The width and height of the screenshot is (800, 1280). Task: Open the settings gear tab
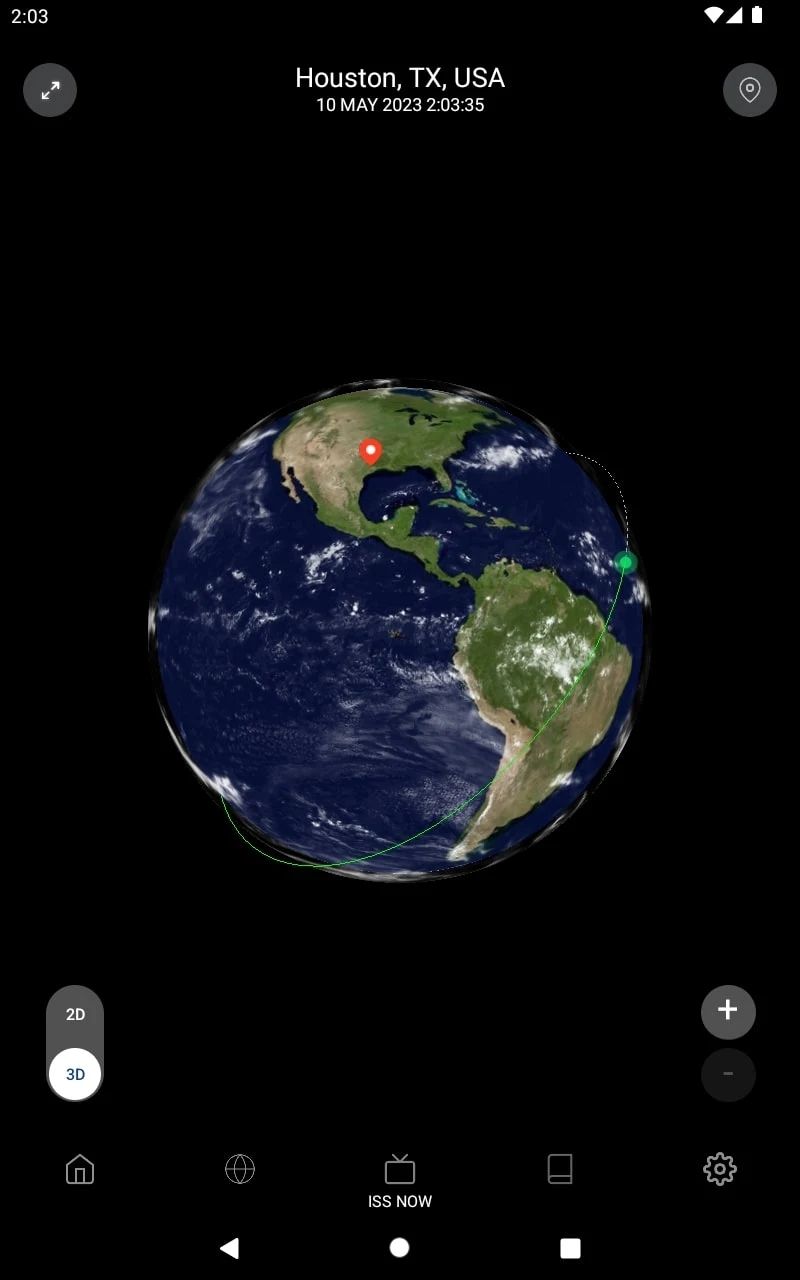720,1169
